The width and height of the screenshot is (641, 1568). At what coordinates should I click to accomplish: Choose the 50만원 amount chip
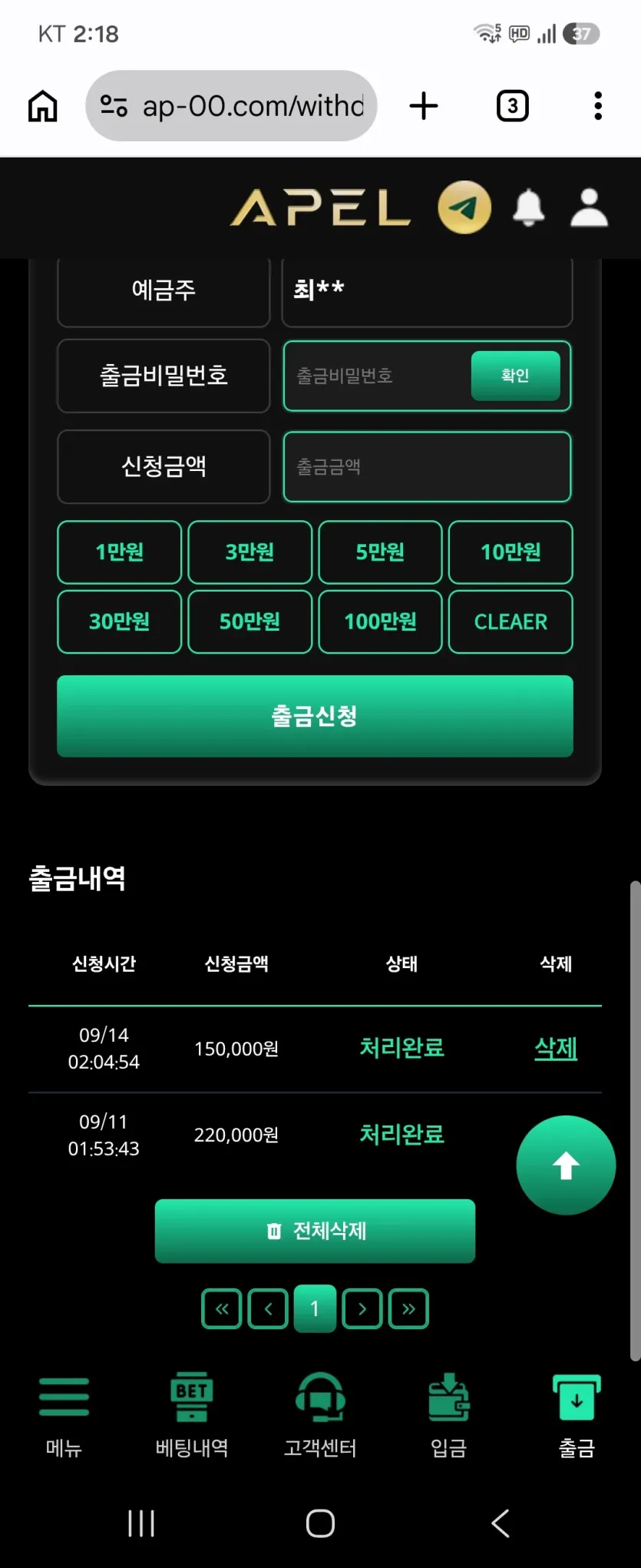[249, 622]
